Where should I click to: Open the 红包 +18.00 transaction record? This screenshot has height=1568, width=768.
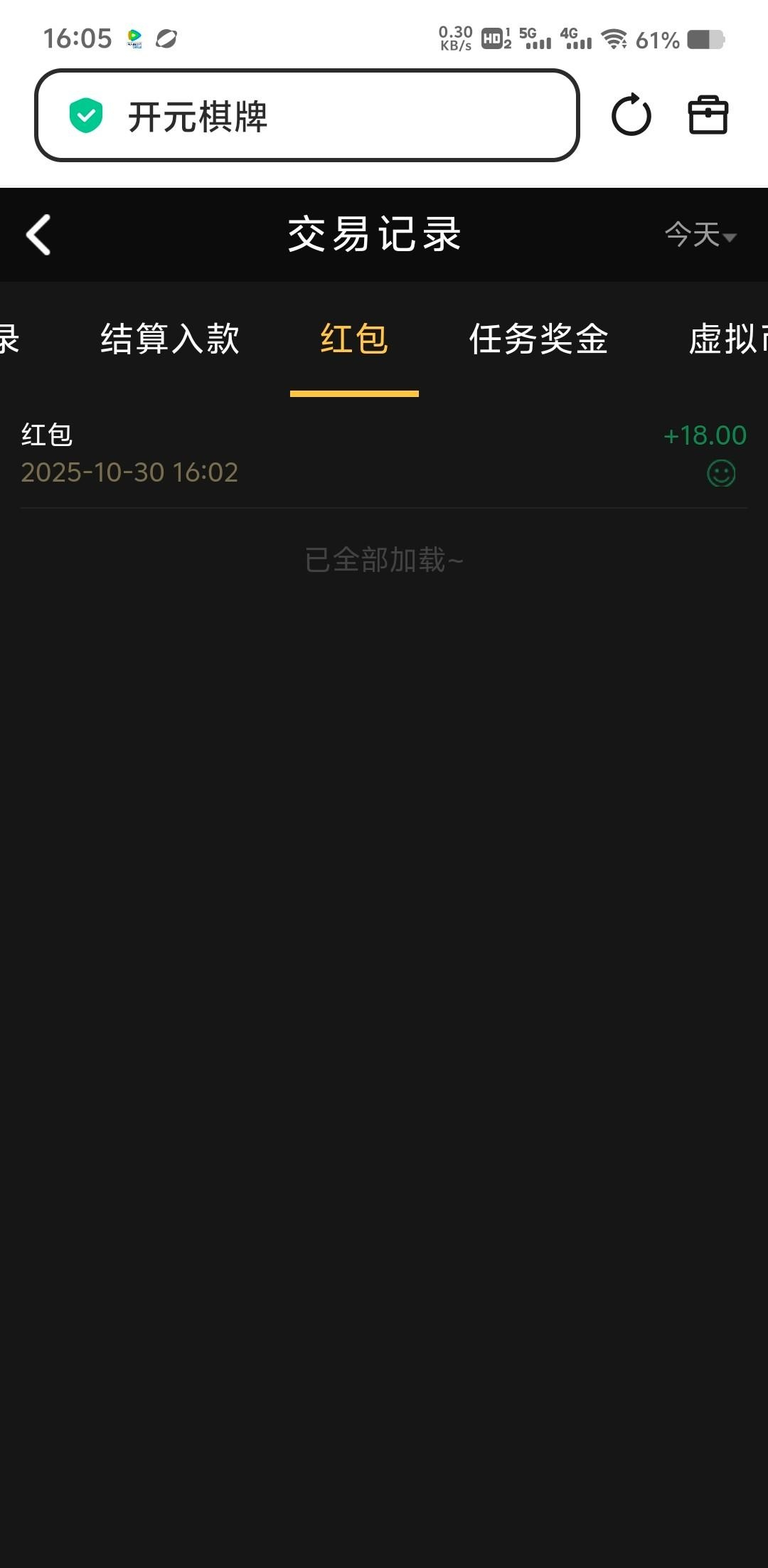click(x=384, y=454)
